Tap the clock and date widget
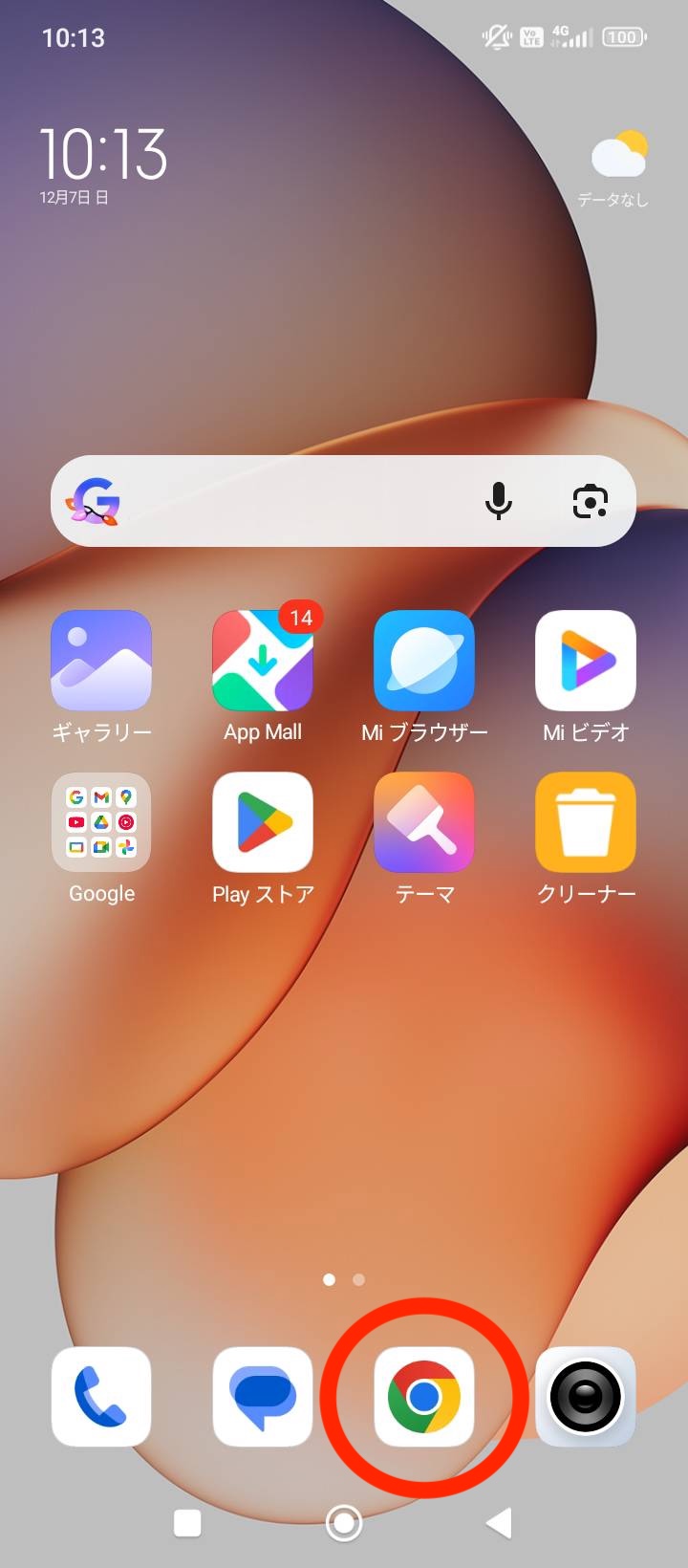This screenshot has width=688, height=1568. click(103, 163)
